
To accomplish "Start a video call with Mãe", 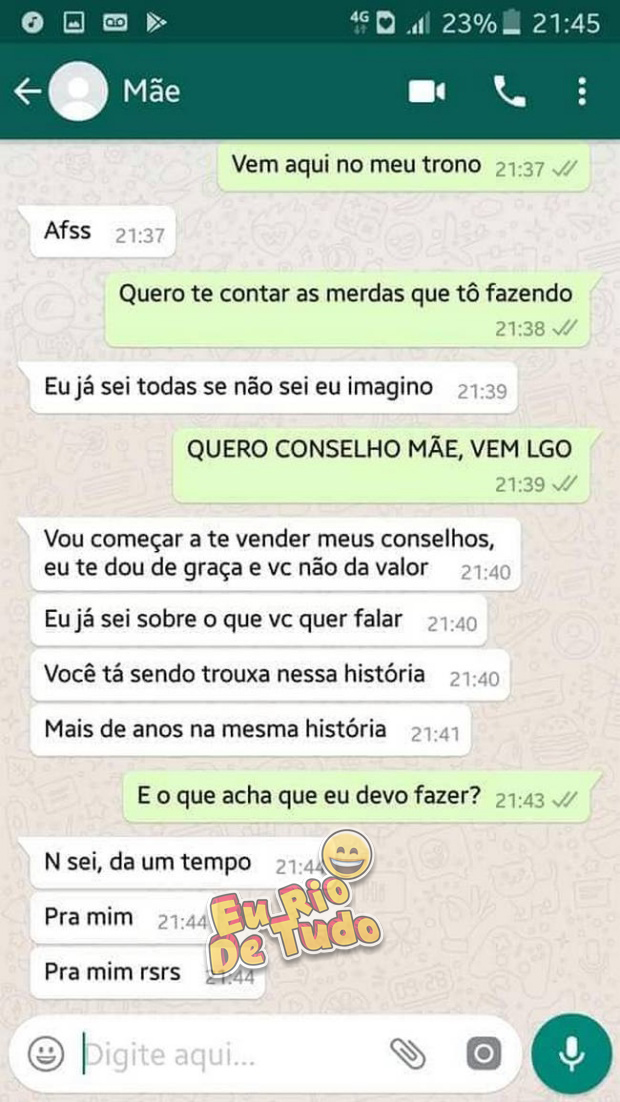I will pyautogui.click(x=427, y=92).
